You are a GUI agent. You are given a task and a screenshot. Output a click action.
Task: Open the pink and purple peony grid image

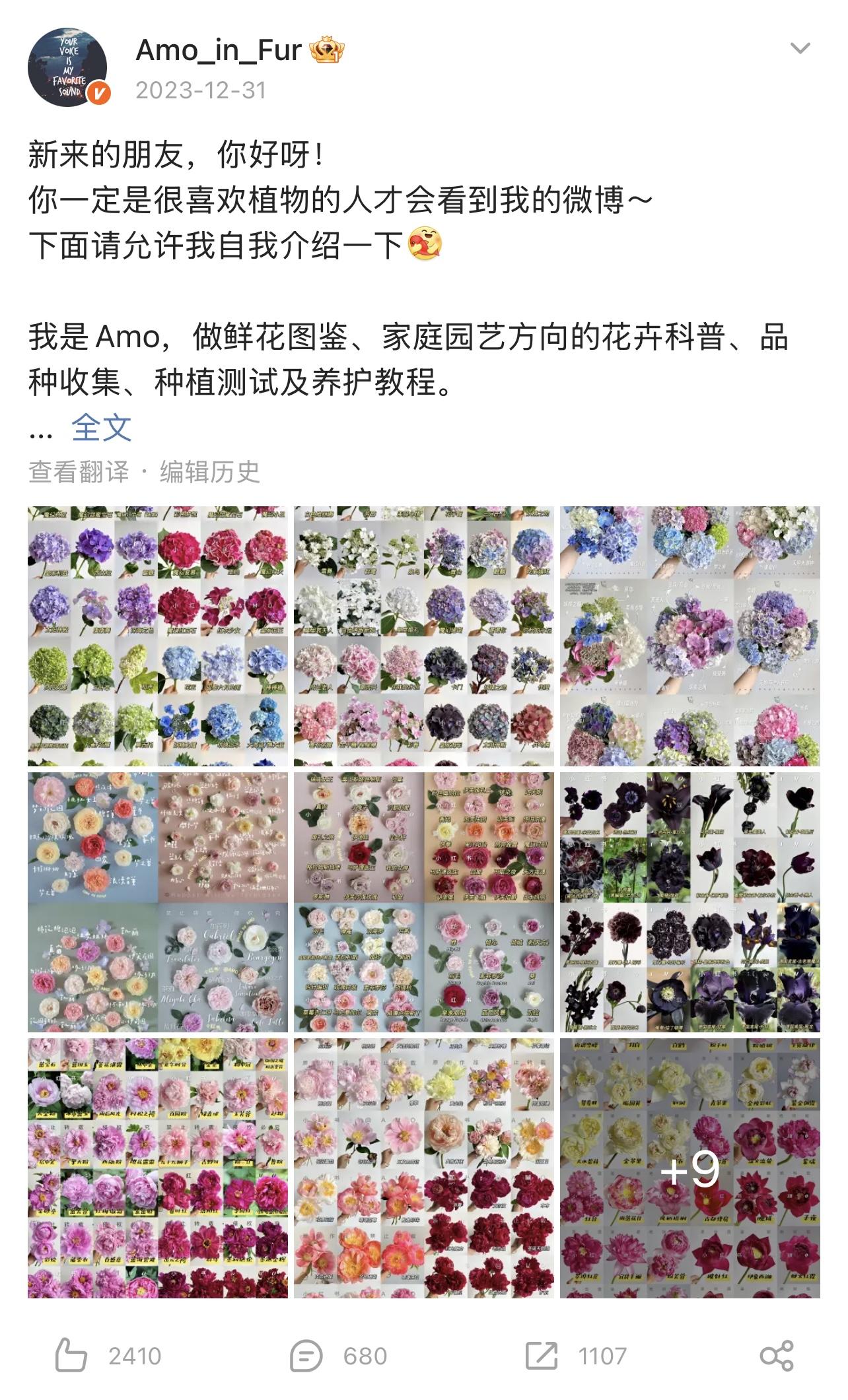tap(158, 1168)
